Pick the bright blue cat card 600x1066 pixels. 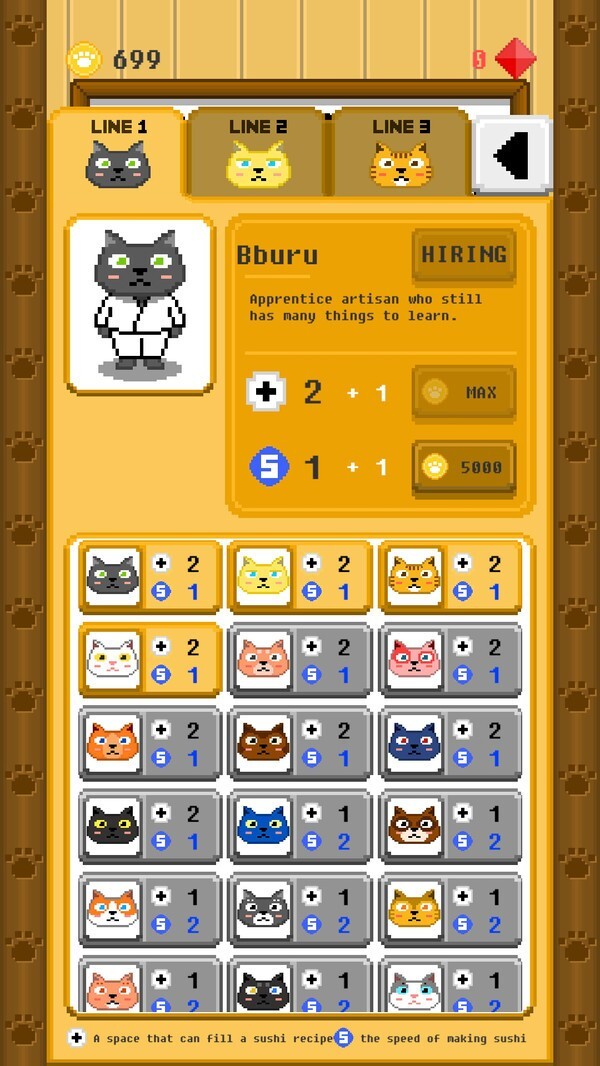[x=298, y=827]
